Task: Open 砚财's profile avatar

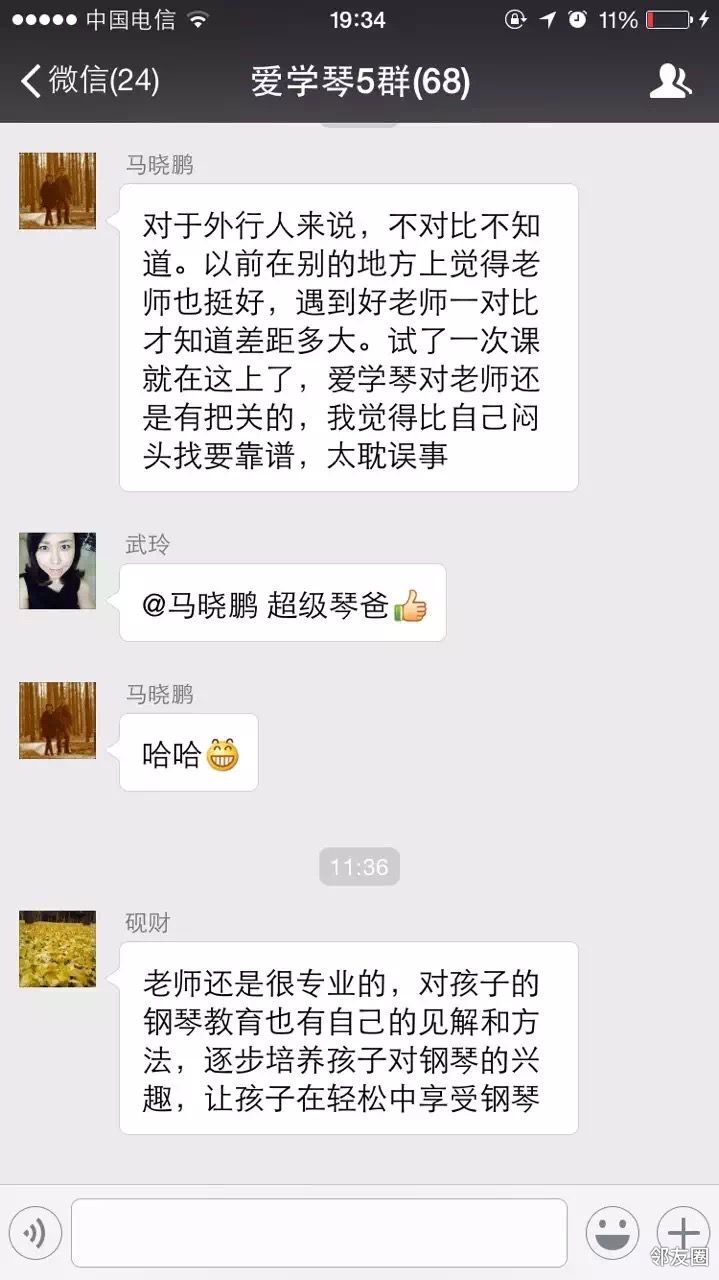Action: (x=57, y=949)
